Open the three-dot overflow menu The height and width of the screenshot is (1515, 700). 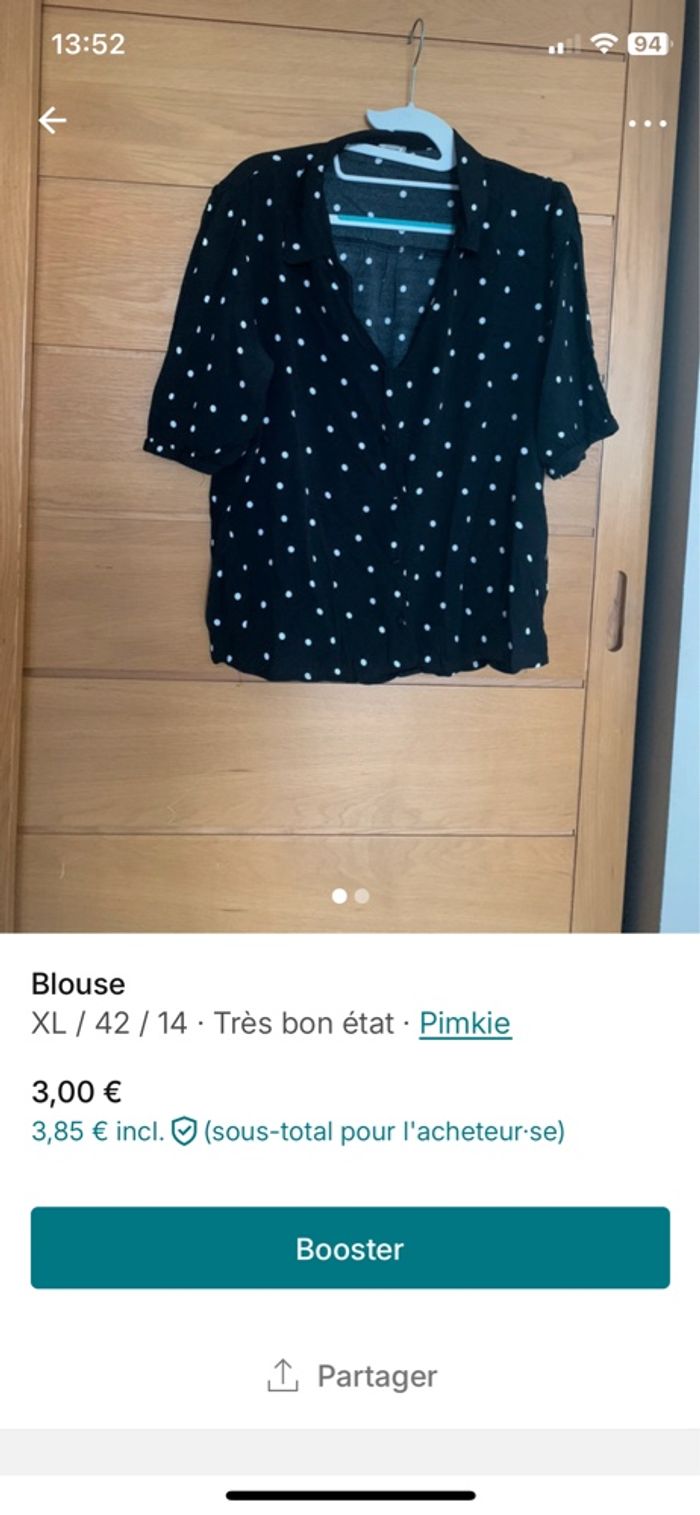pyautogui.click(x=647, y=123)
